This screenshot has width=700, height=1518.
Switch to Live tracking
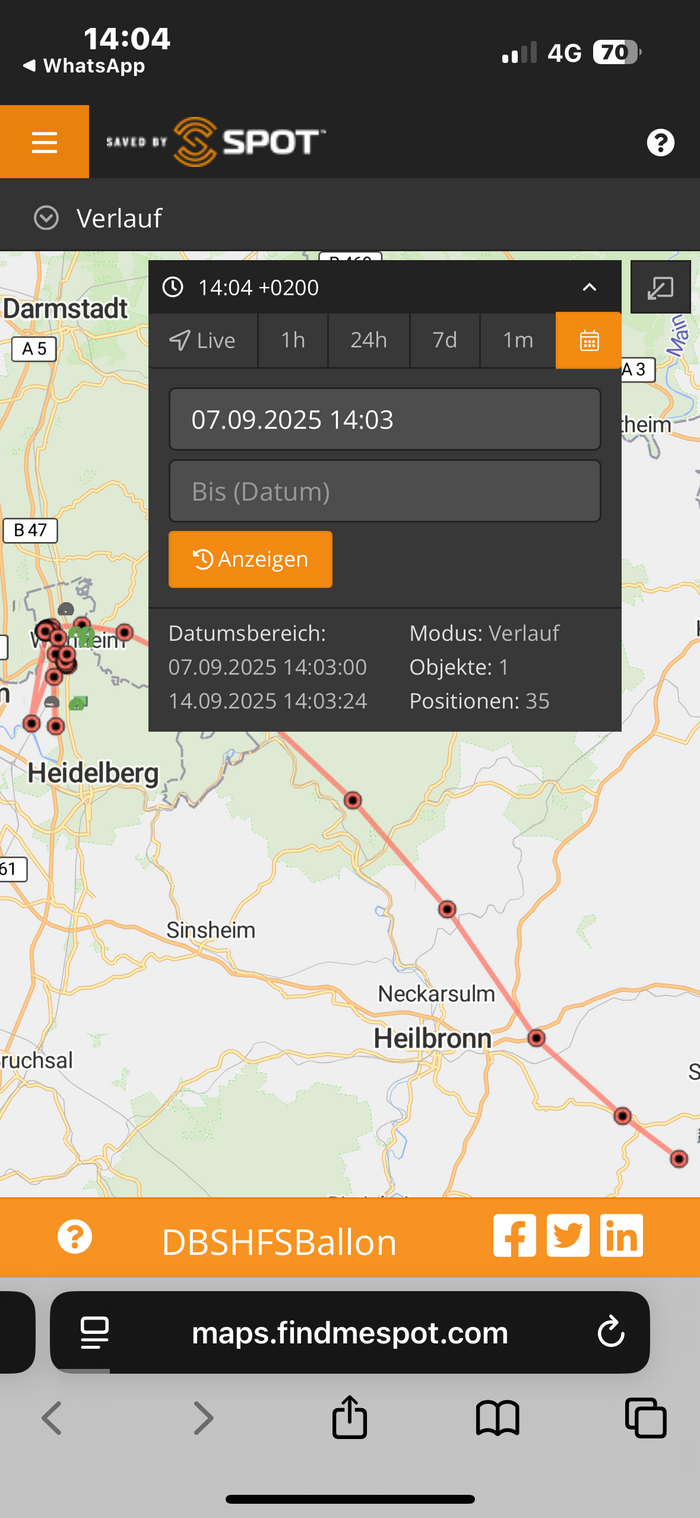(x=203, y=340)
